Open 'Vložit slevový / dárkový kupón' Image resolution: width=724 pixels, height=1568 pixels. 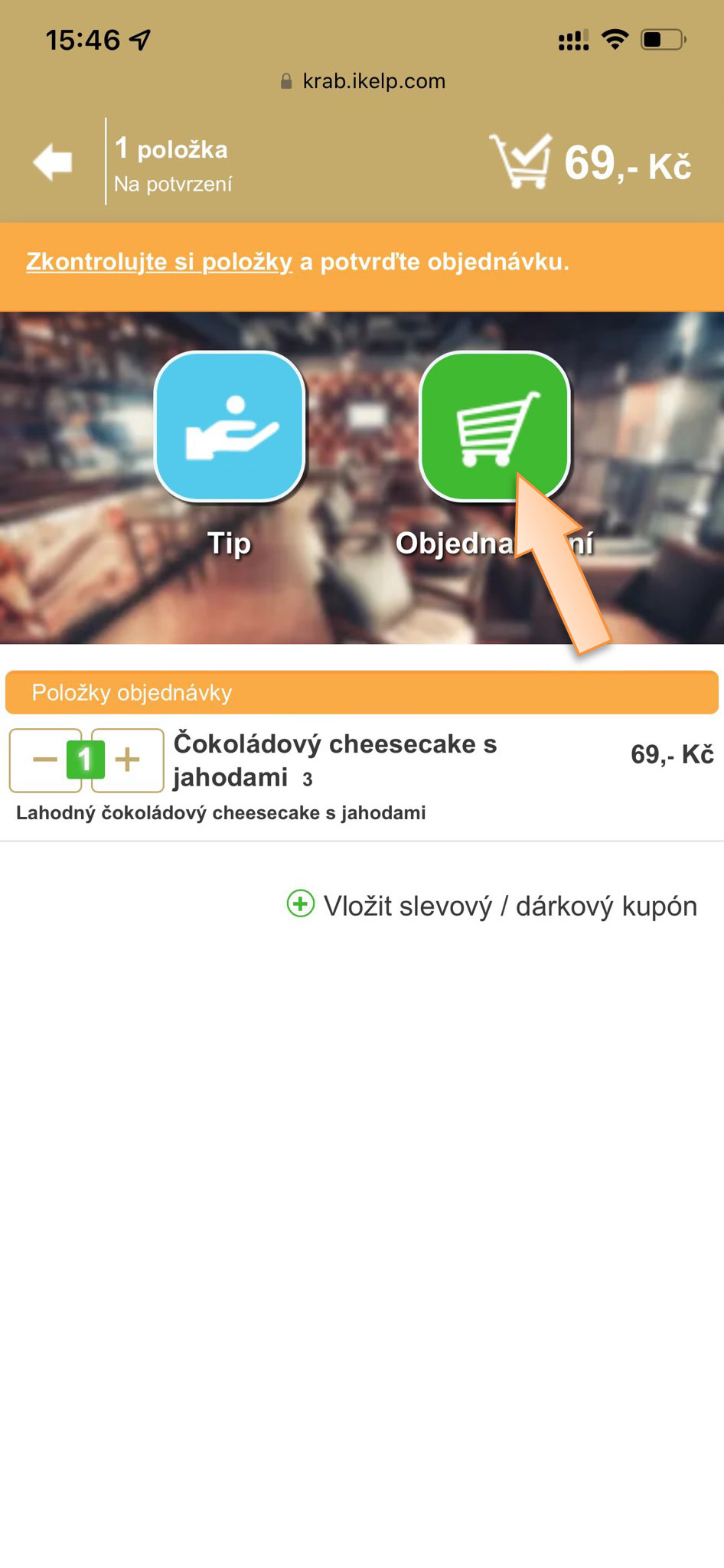[x=492, y=906]
